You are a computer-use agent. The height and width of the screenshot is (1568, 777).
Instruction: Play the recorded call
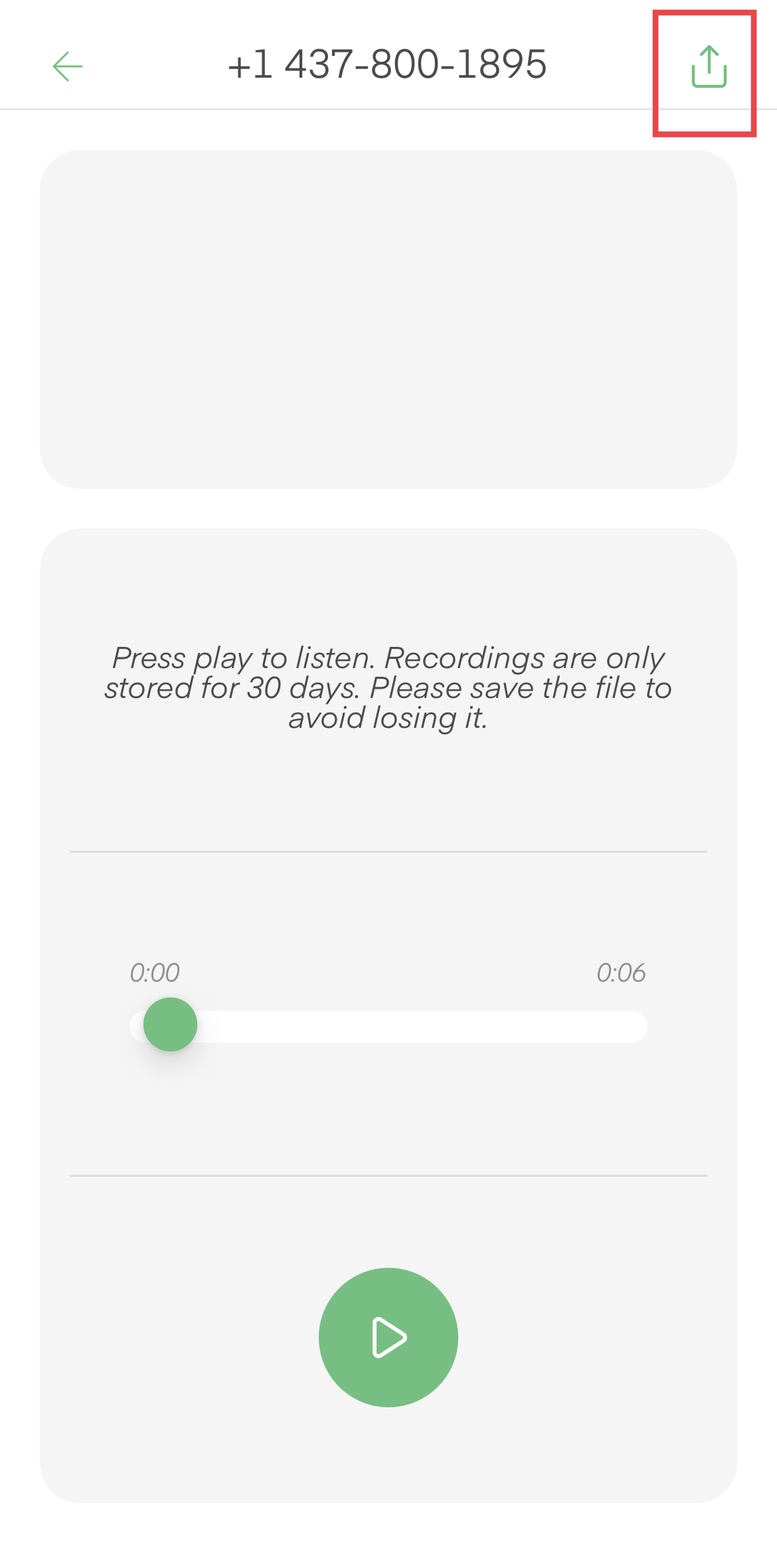pyautogui.click(x=388, y=1337)
